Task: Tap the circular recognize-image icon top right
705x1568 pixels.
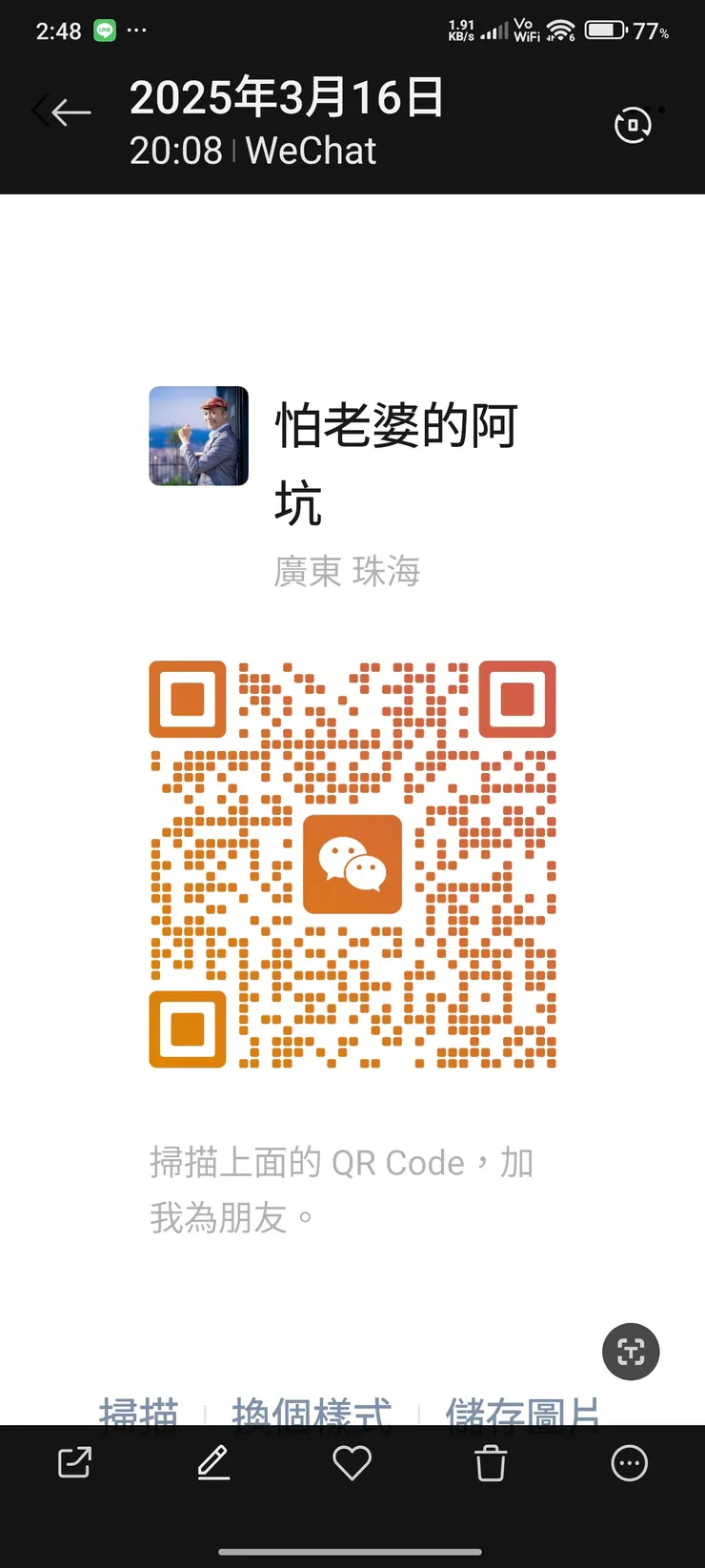Action: pyautogui.click(x=632, y=125)
